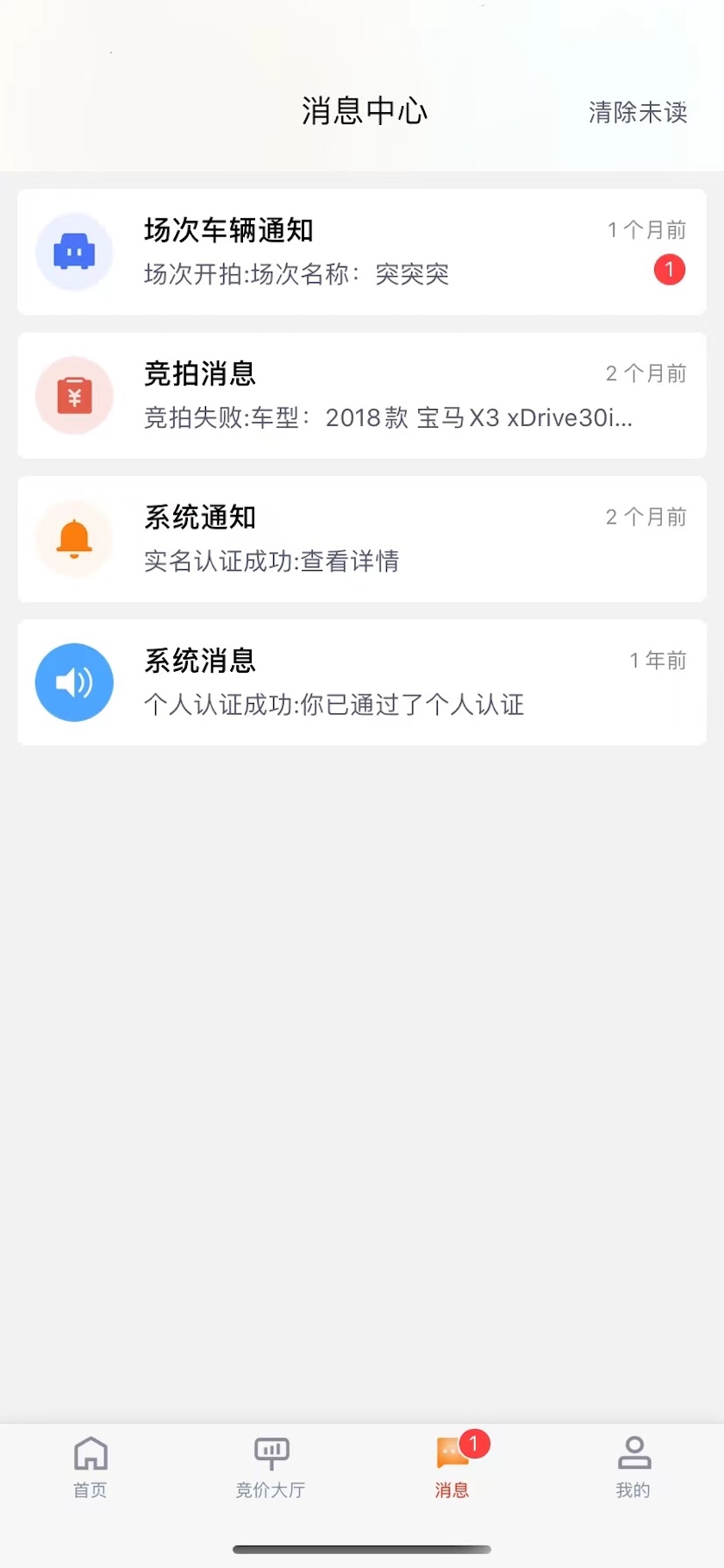724x1568 pixels.
Task: Click the blue speaker icon for 系统消息
Action: 74,681
